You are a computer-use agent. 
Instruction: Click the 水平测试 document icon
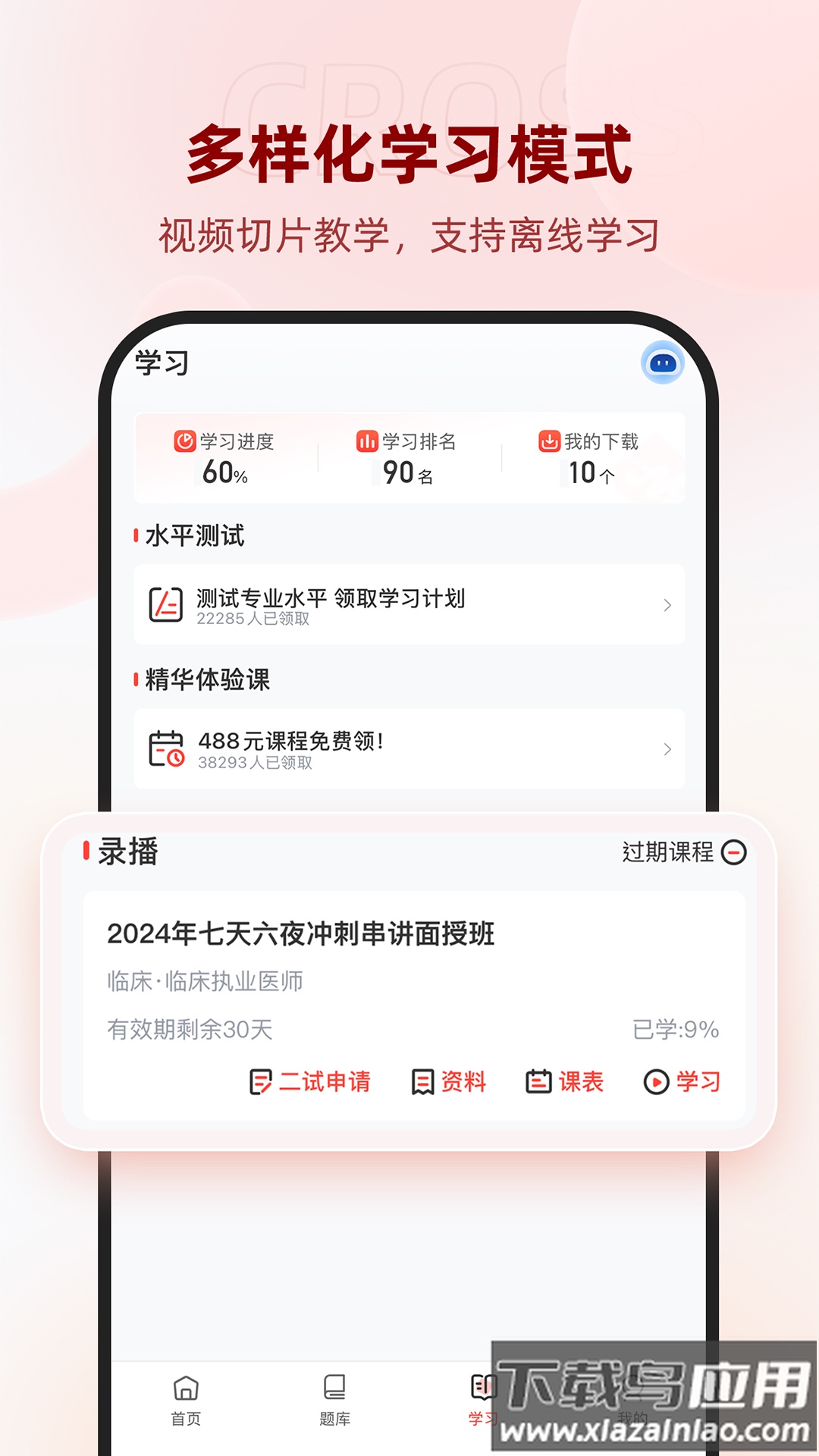[166, 603]
